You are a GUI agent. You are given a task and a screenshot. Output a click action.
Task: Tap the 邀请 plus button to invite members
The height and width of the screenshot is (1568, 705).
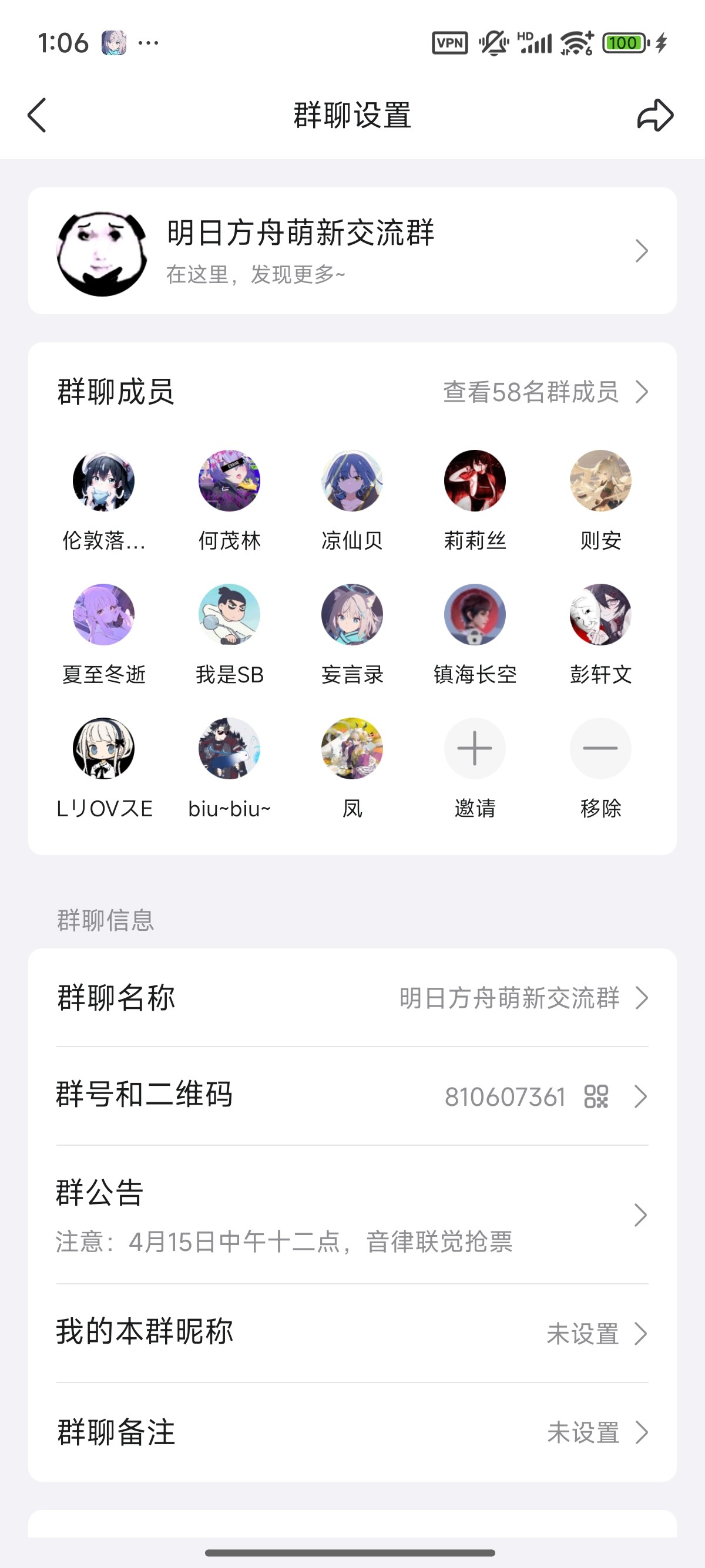(474, 749)
